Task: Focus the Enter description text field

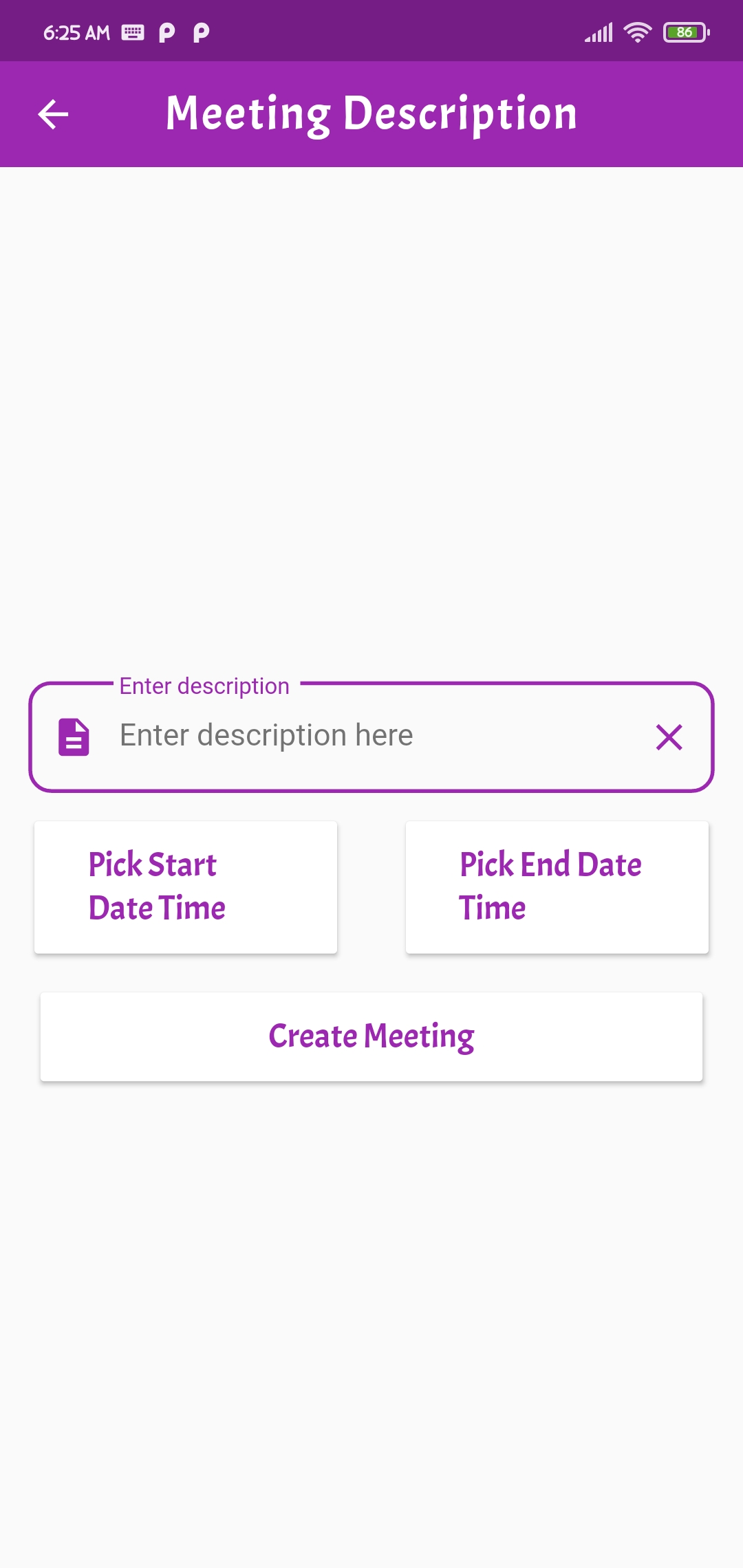Action: [371, 737]
